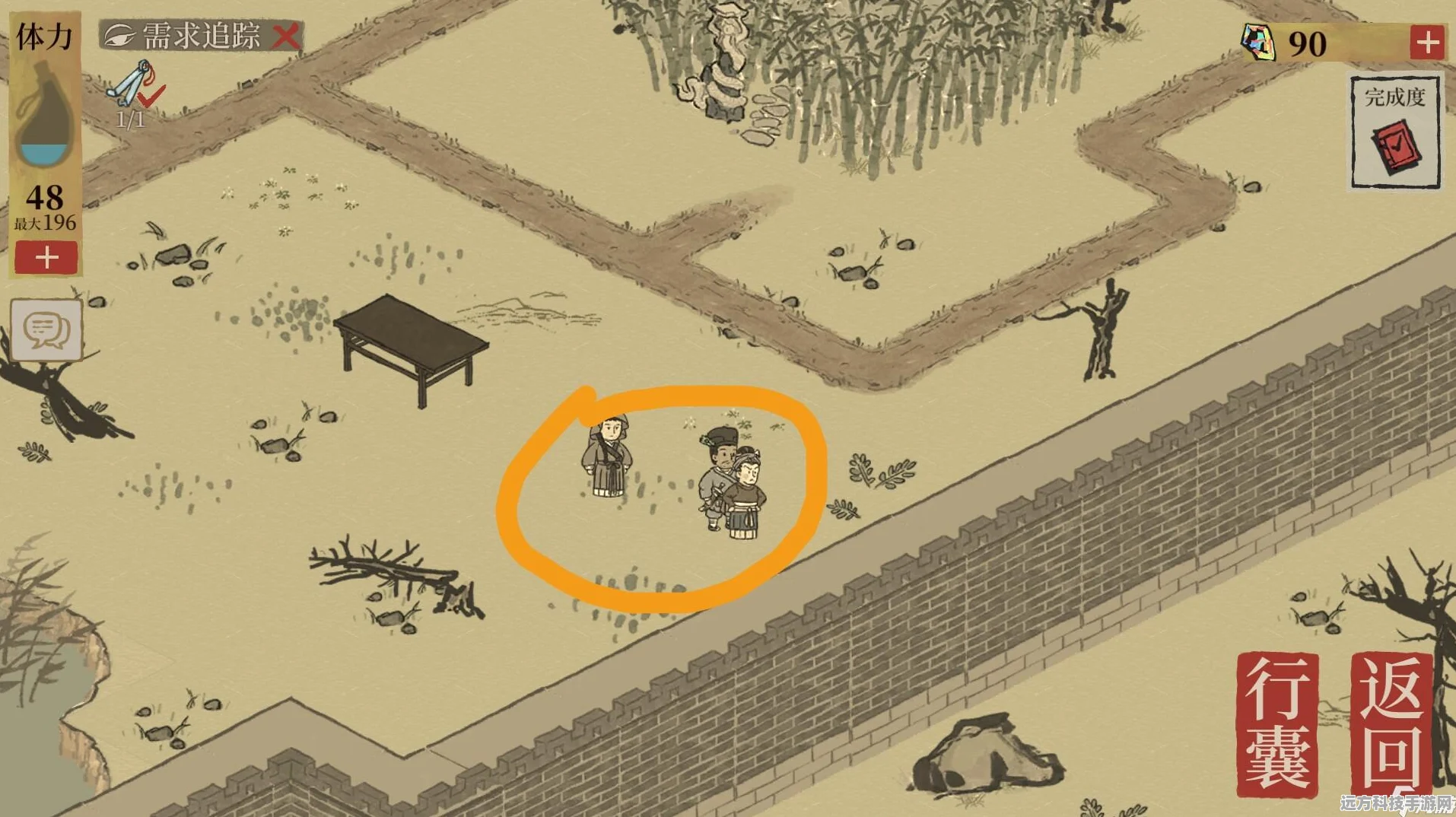Open the 完成度 completion book

pos(1395,133)
